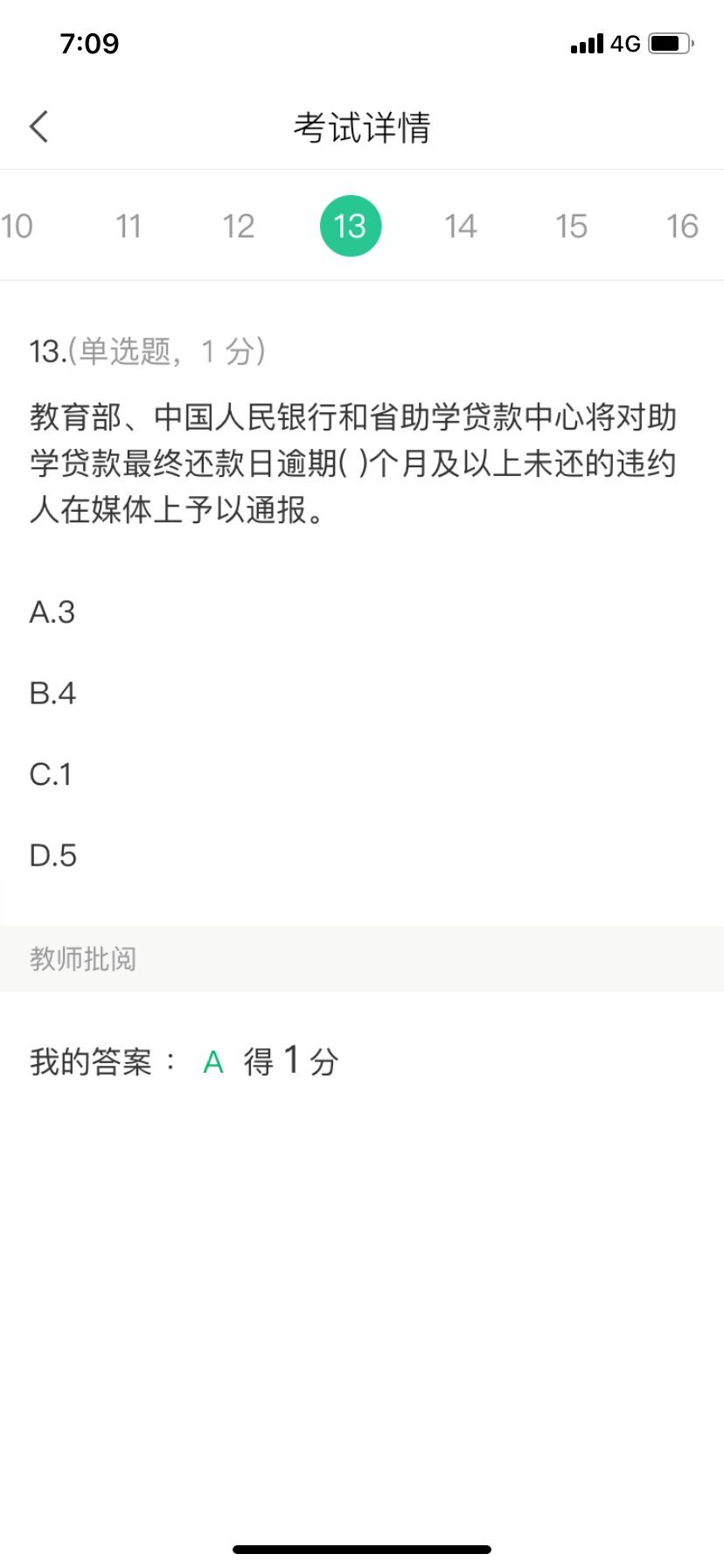Viewport: 724px width, 1568px height.
Task: Switch to question 12
Action: [x=239, y=227]
